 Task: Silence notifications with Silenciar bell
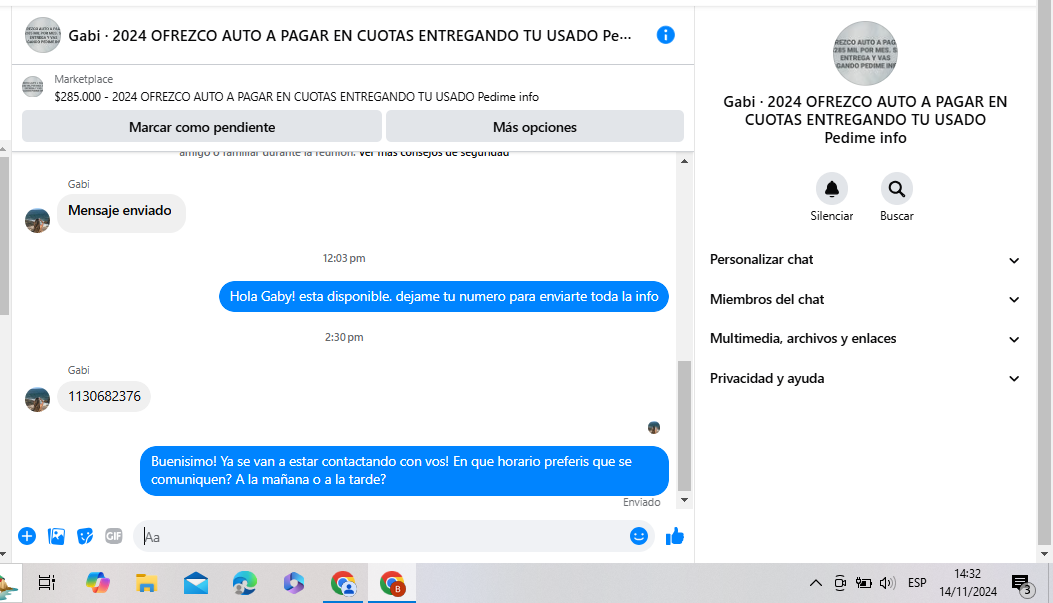click(x=831, y=189)
